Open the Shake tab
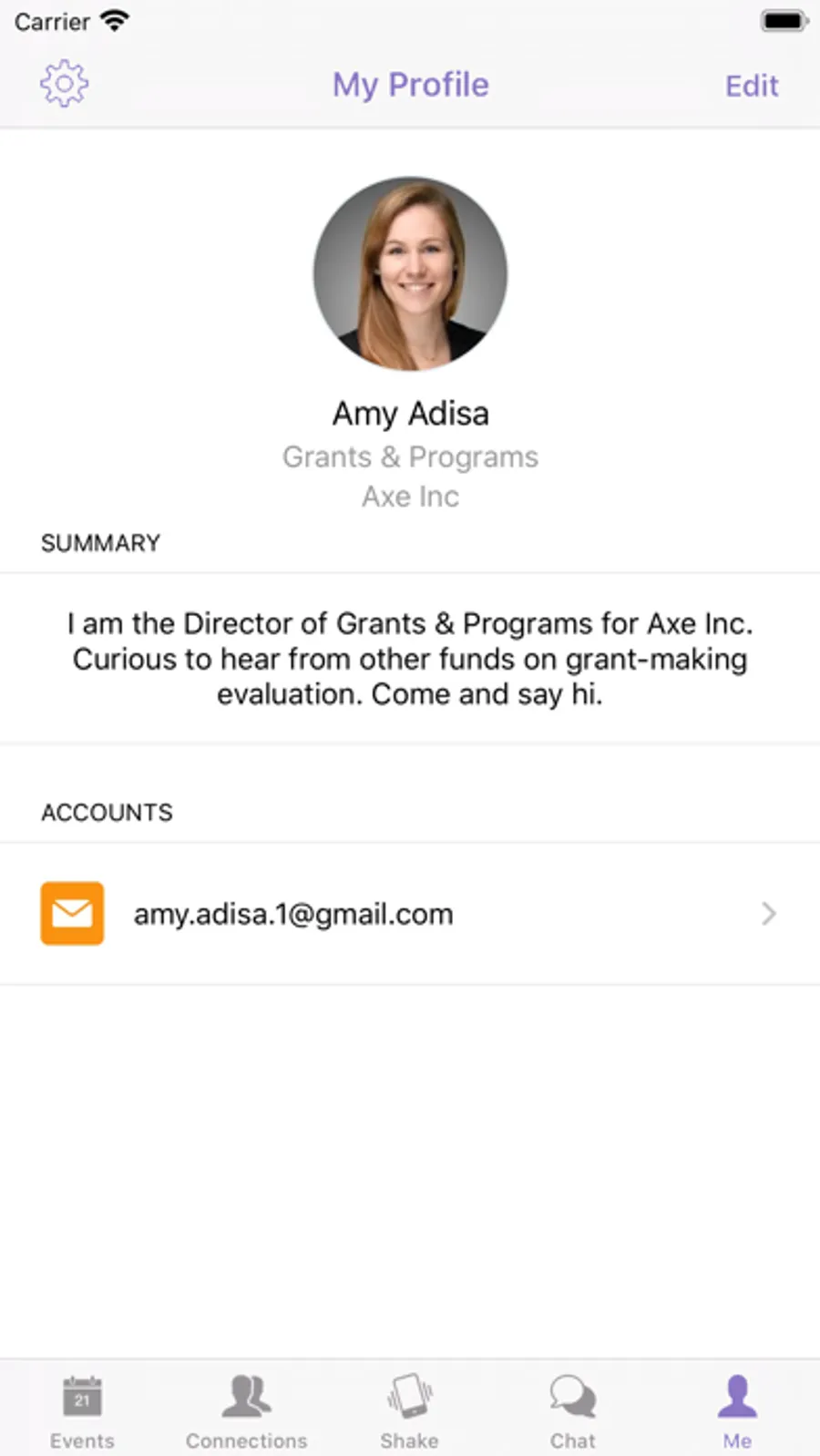 click(409, 1410)
